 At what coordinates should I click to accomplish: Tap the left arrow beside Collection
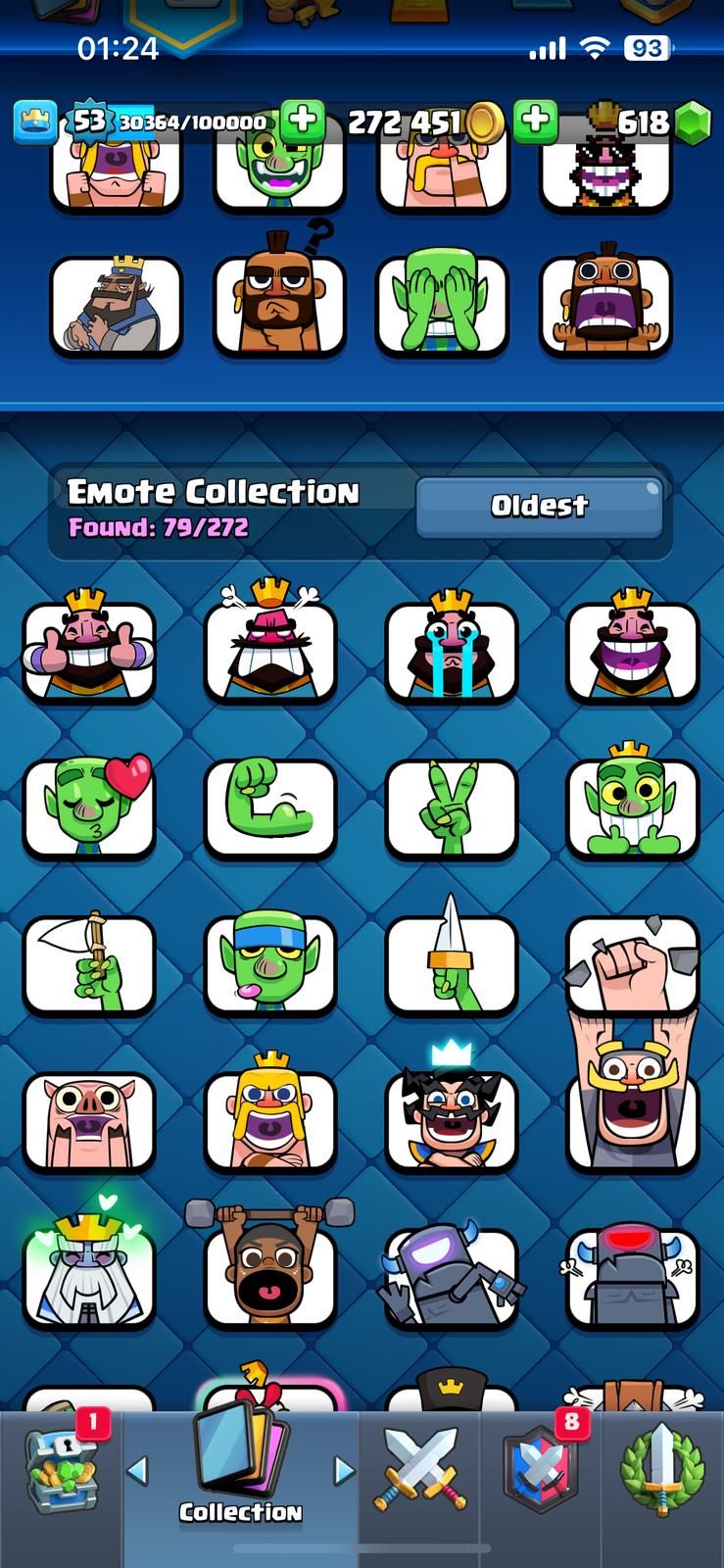[138, 1470]
